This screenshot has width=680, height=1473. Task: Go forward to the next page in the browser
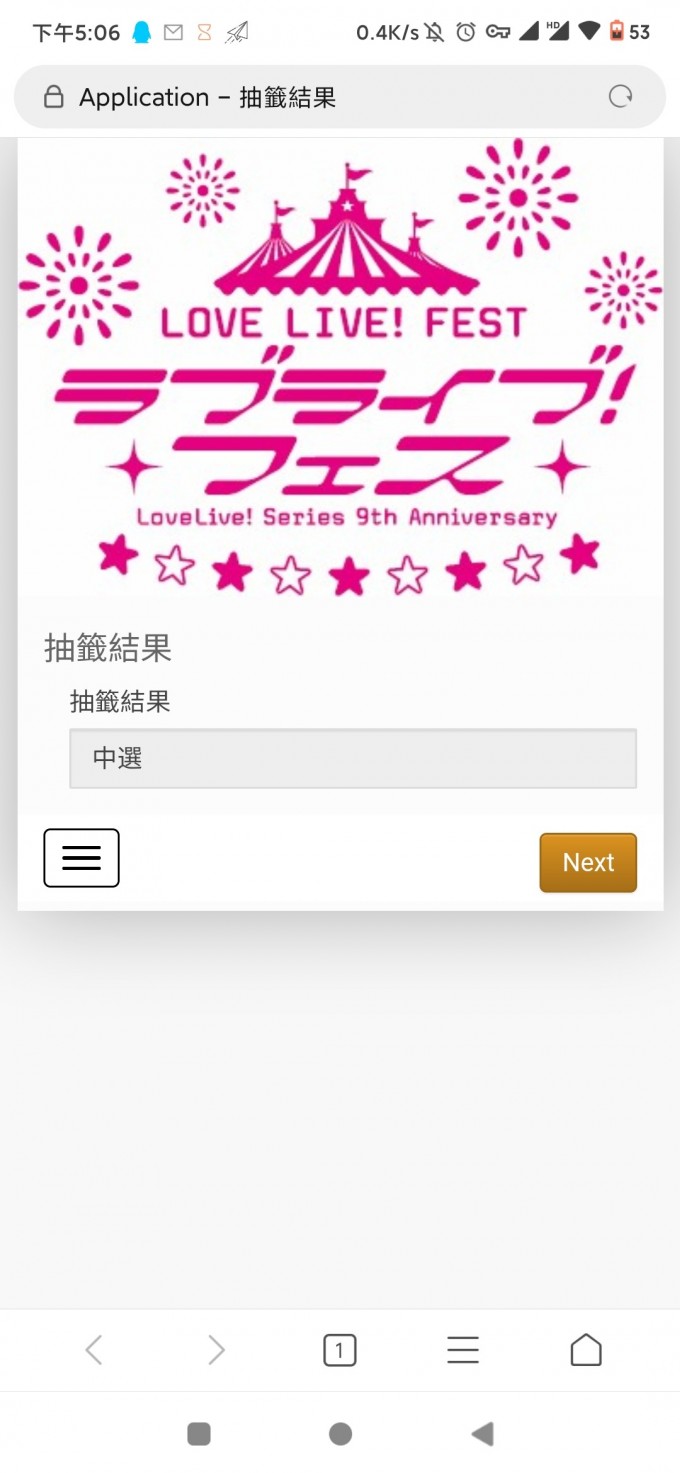(216, 1351)
